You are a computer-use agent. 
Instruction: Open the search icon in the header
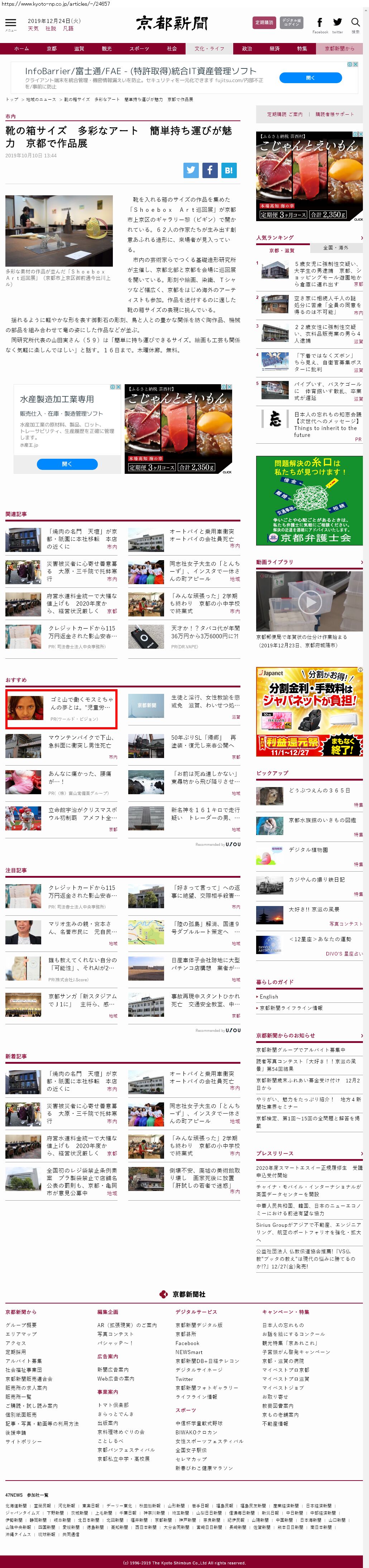(355, 24)
